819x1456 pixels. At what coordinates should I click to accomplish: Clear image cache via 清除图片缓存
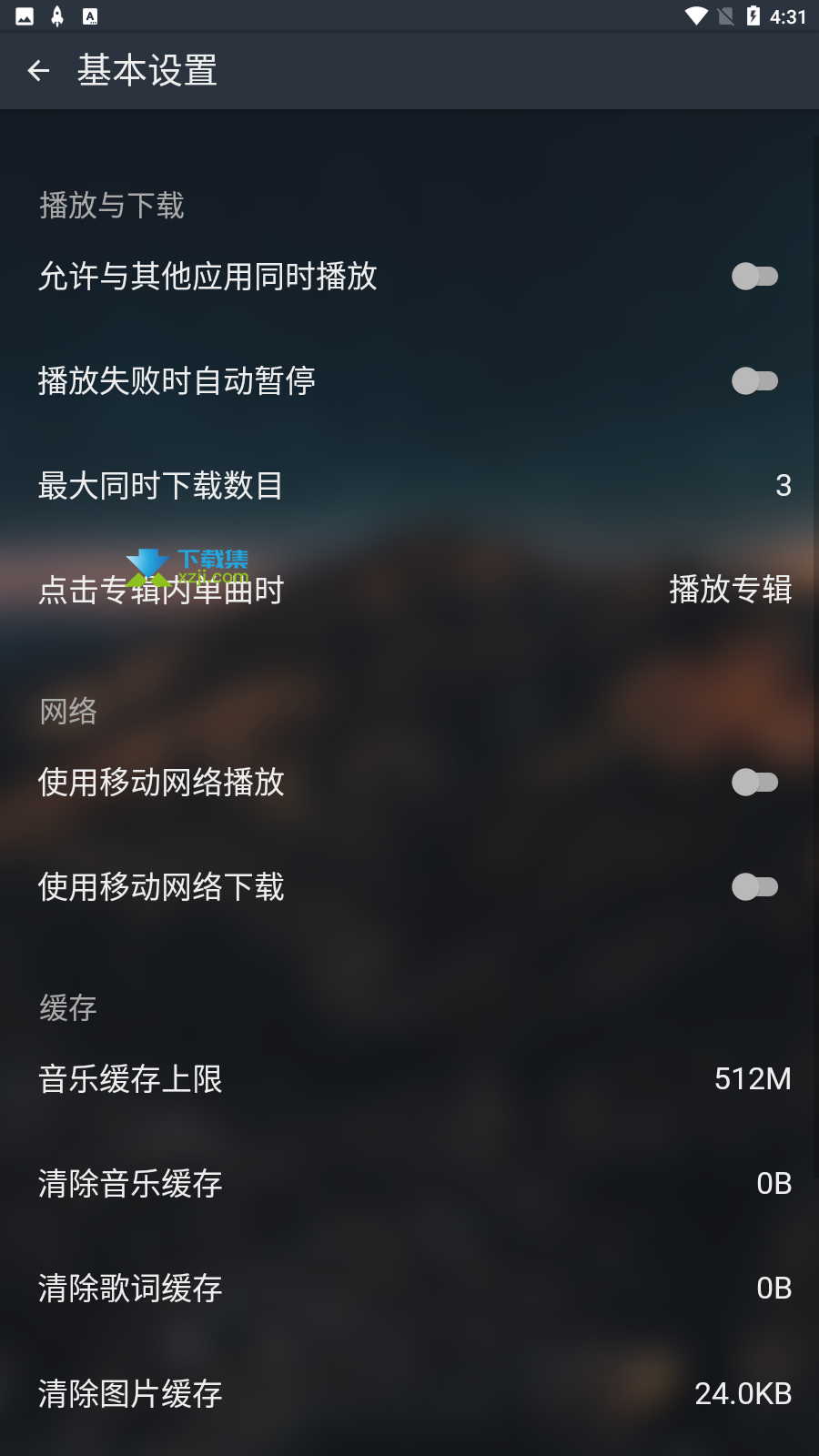click(409, 1394)
